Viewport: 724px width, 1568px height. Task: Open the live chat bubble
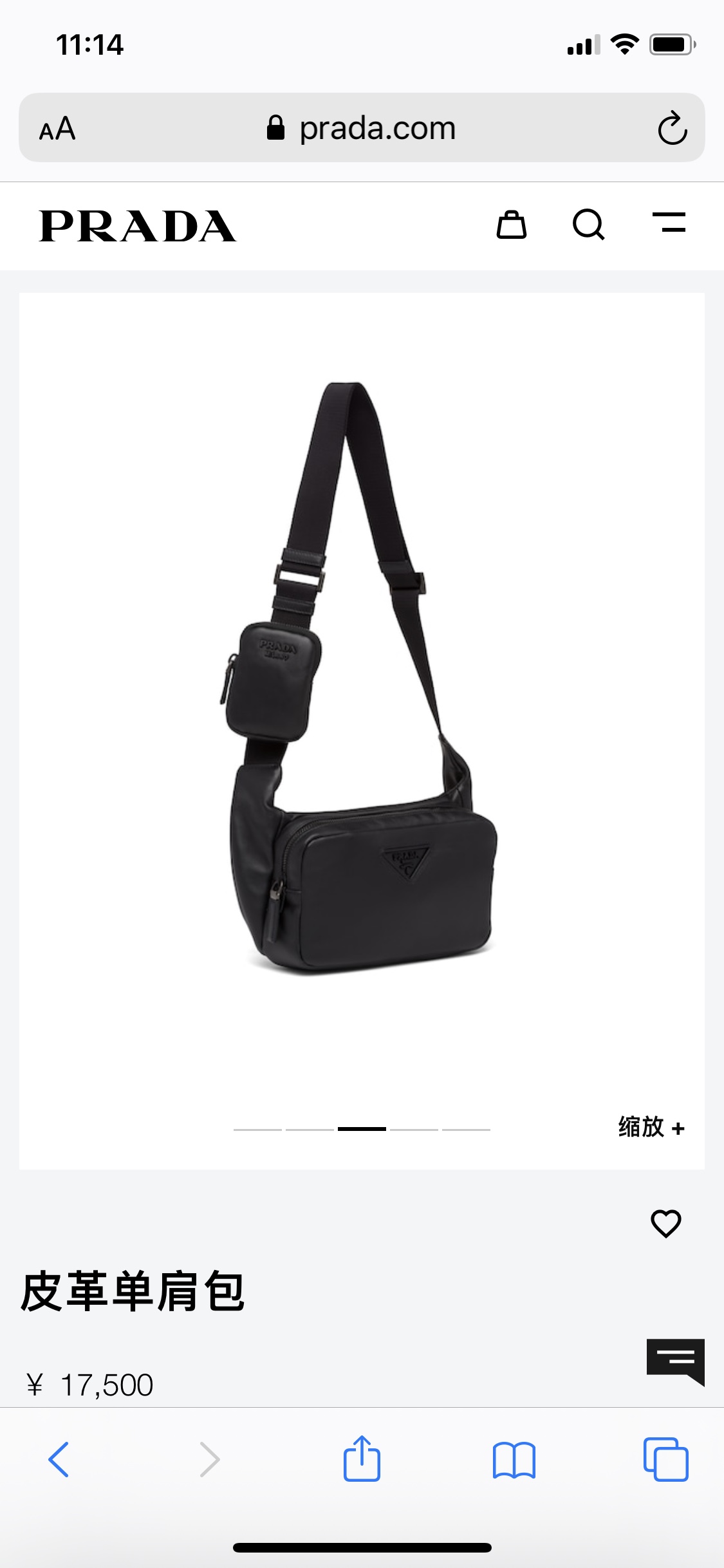coord(675,1361)
